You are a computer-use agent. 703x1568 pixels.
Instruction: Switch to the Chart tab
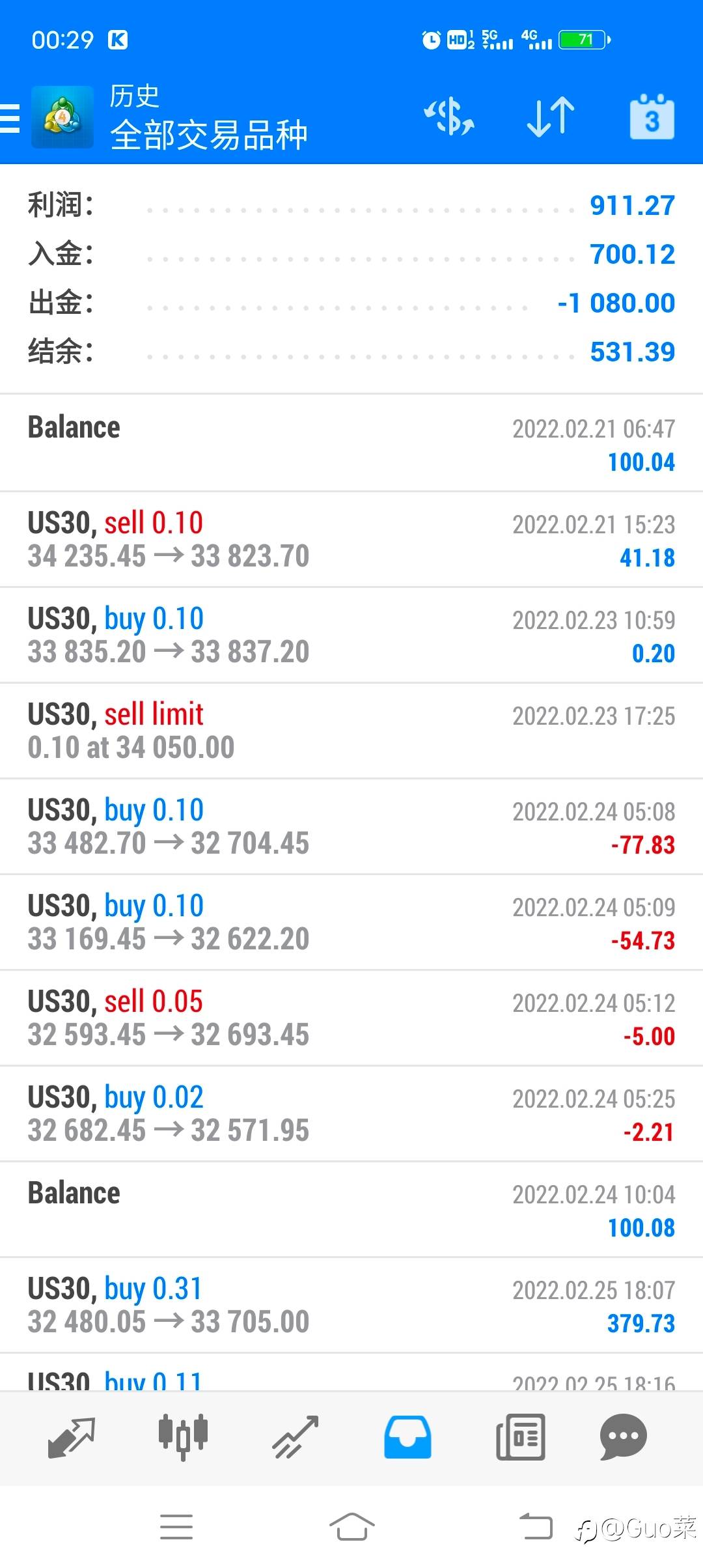pos(183,1437)
